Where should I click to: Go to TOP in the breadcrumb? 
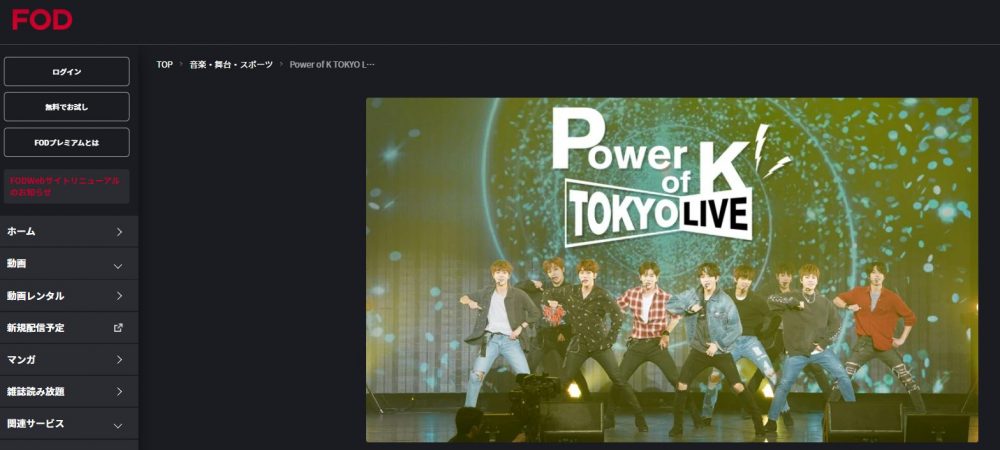164,65
